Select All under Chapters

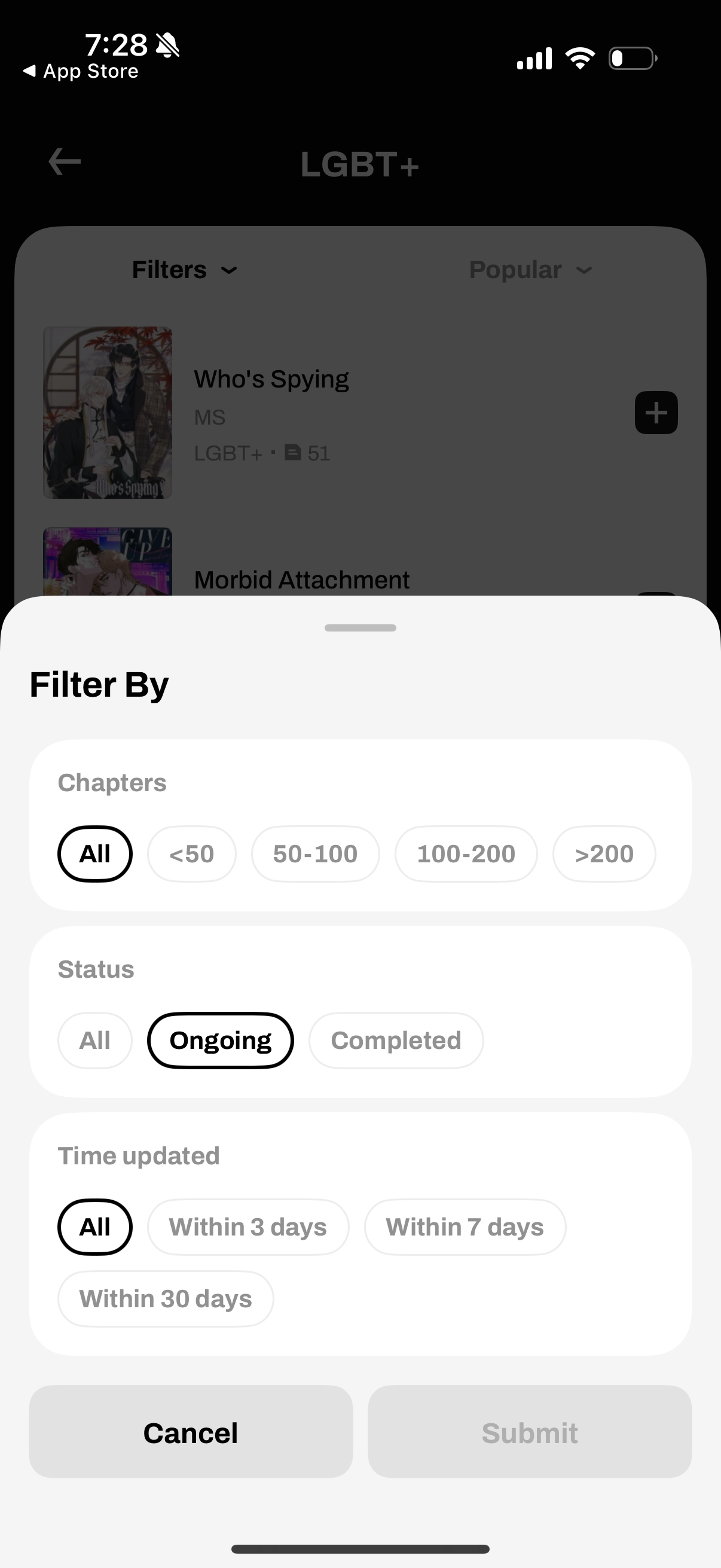pyautogui.click(x=95, y=853)
